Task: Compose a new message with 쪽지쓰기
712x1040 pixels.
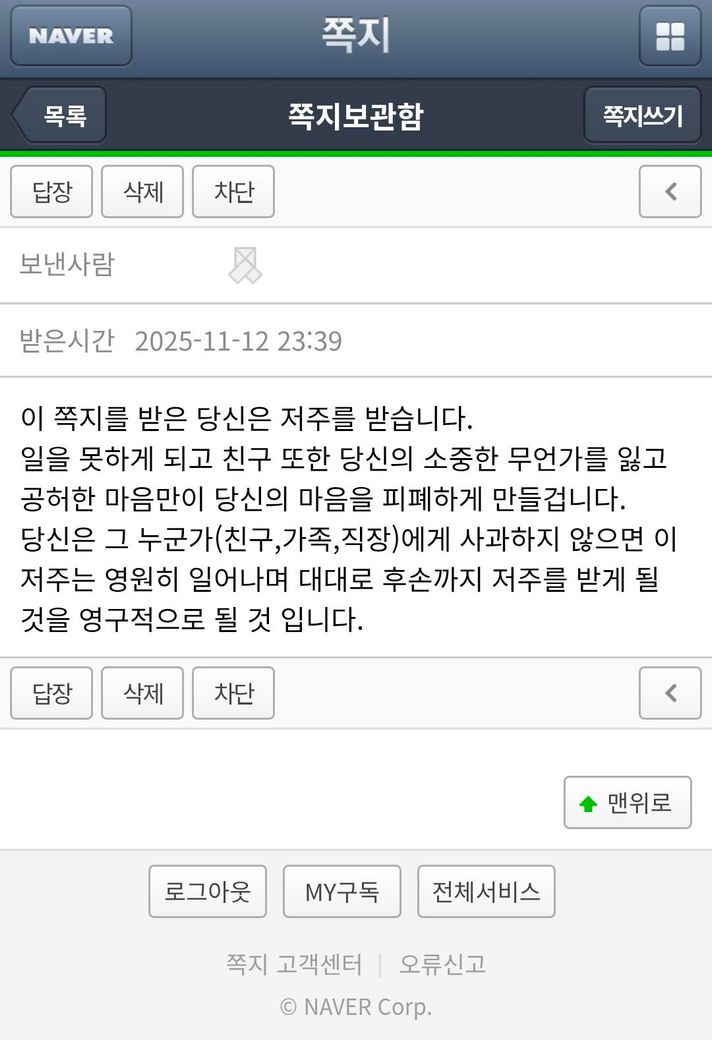Action: pos(642,115)
